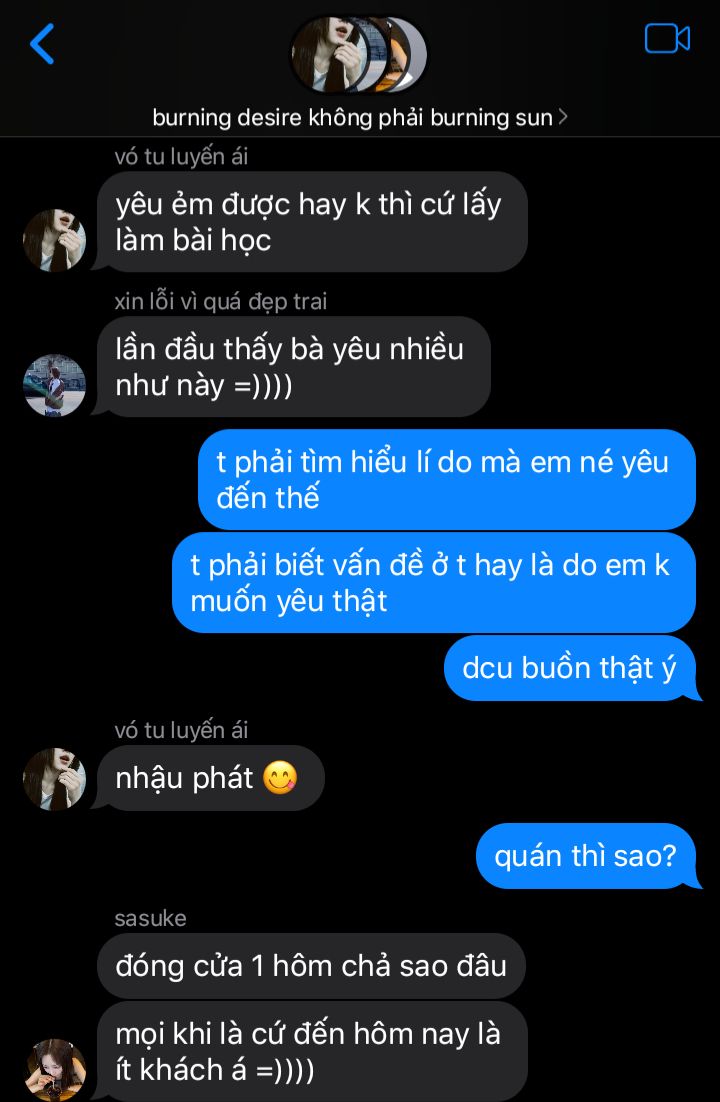Open the group avatar cluster at top

pyautogui.click(x=359, y=54)
